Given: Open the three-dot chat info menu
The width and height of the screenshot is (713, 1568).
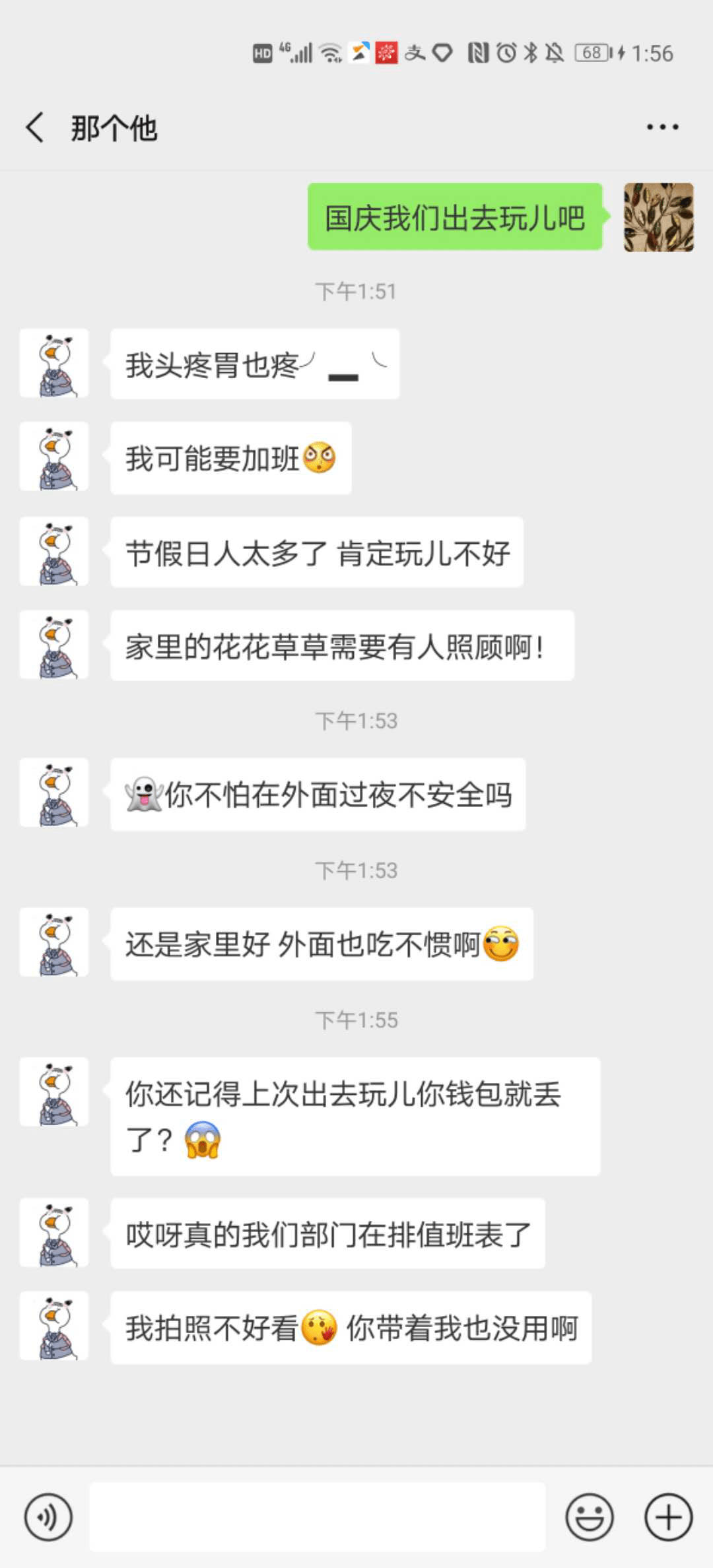Looking at the screenshot, I should pyautogui.click(x=662, y=127).
